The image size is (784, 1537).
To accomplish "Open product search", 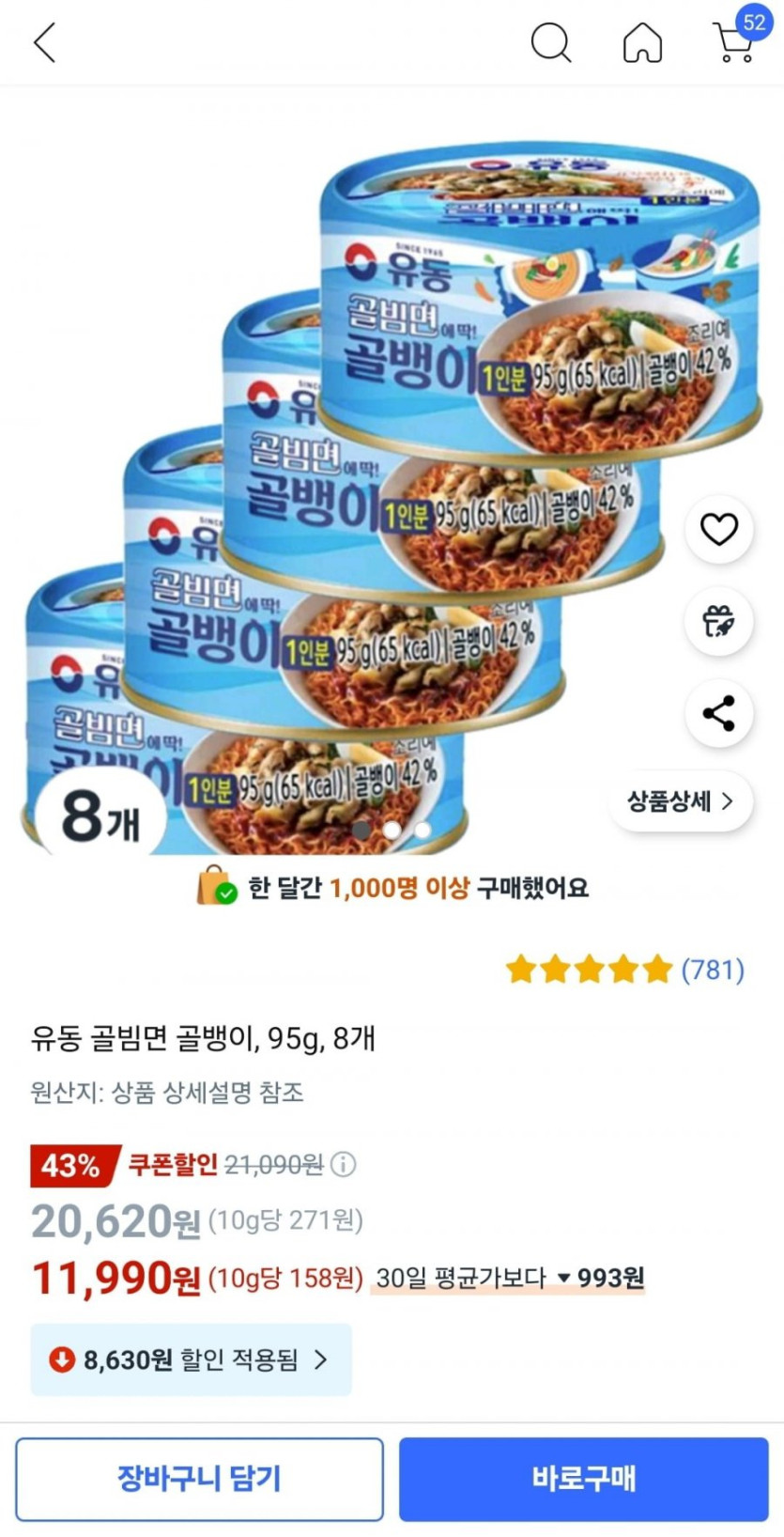I will click(x=550, y=43).
